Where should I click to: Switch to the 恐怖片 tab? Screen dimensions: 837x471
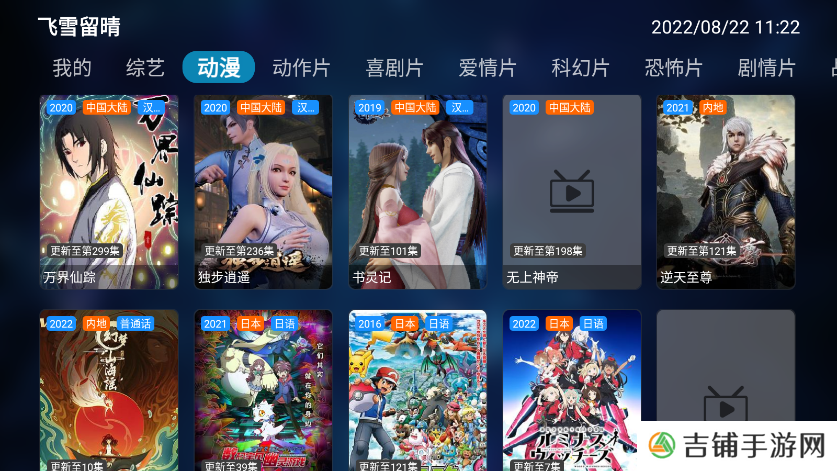click(x=673, y=68)
